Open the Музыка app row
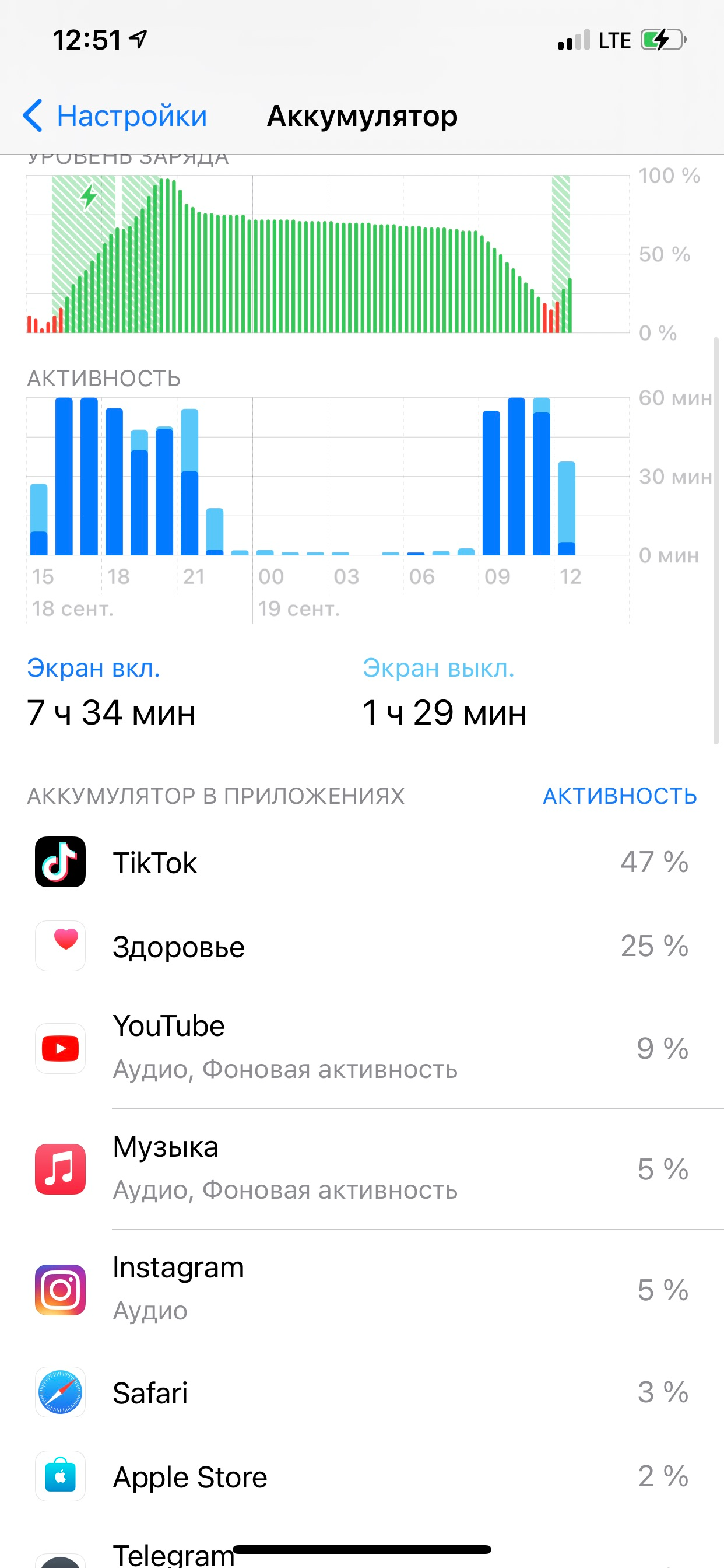Viewport: 724px width, 1568px height. click(361, 1168)
